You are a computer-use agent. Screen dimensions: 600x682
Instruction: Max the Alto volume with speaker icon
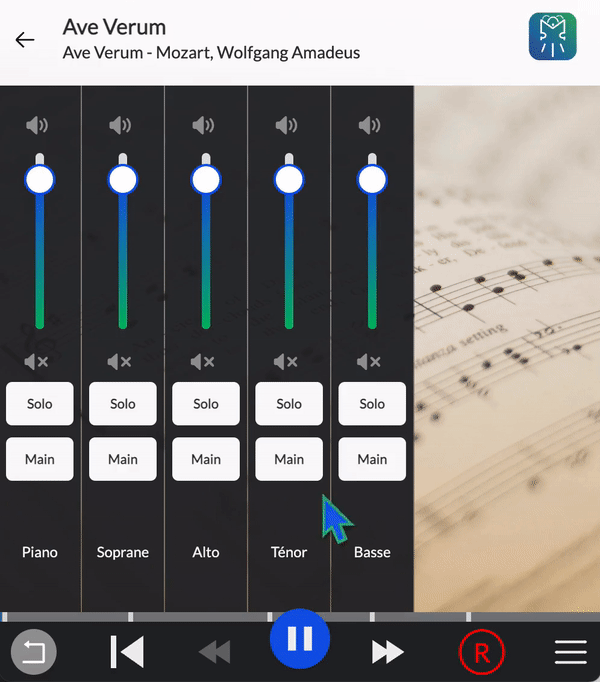(x=204, y=125)
